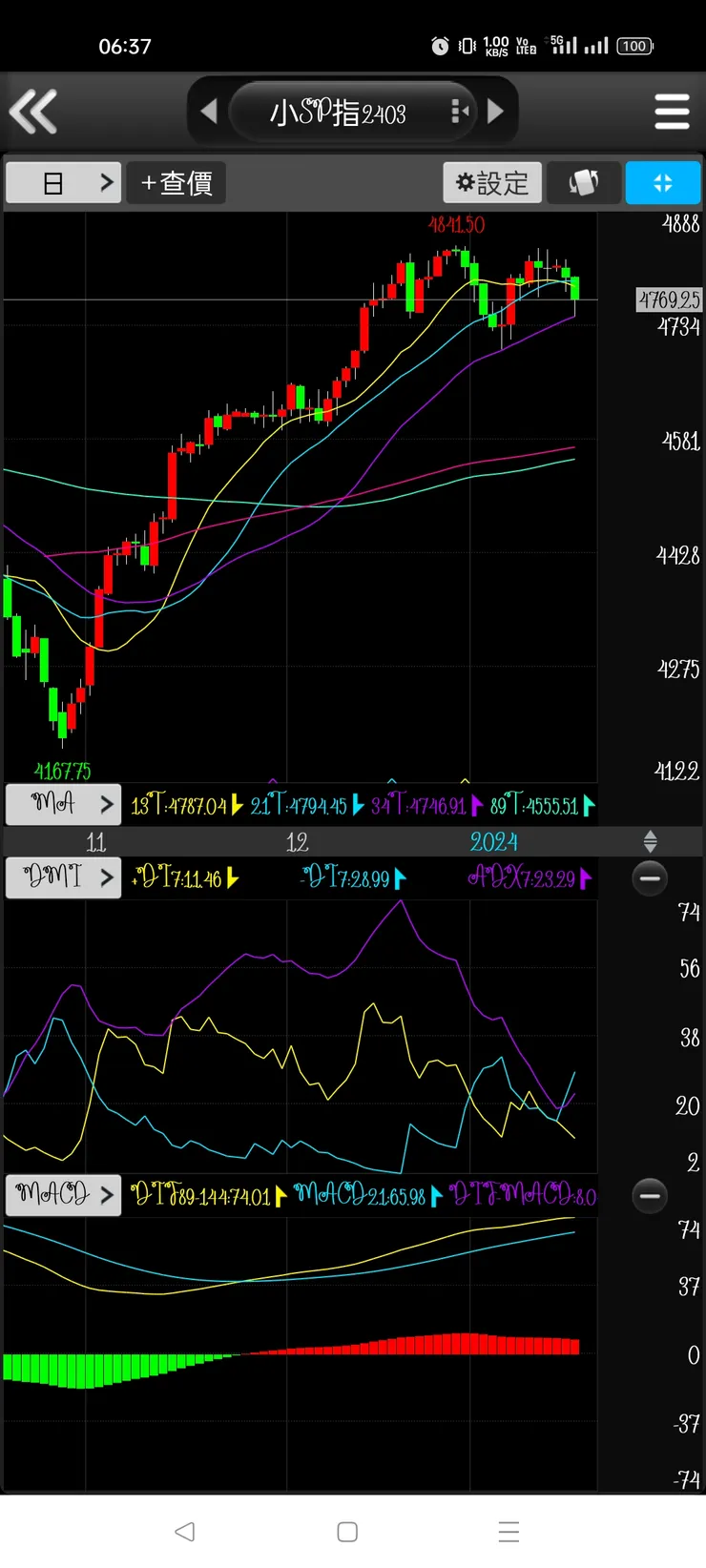The width and height of the screenshot is (706, 1568).
Task: Tap the +查價 price lookup button
Action: coord(176,182)
